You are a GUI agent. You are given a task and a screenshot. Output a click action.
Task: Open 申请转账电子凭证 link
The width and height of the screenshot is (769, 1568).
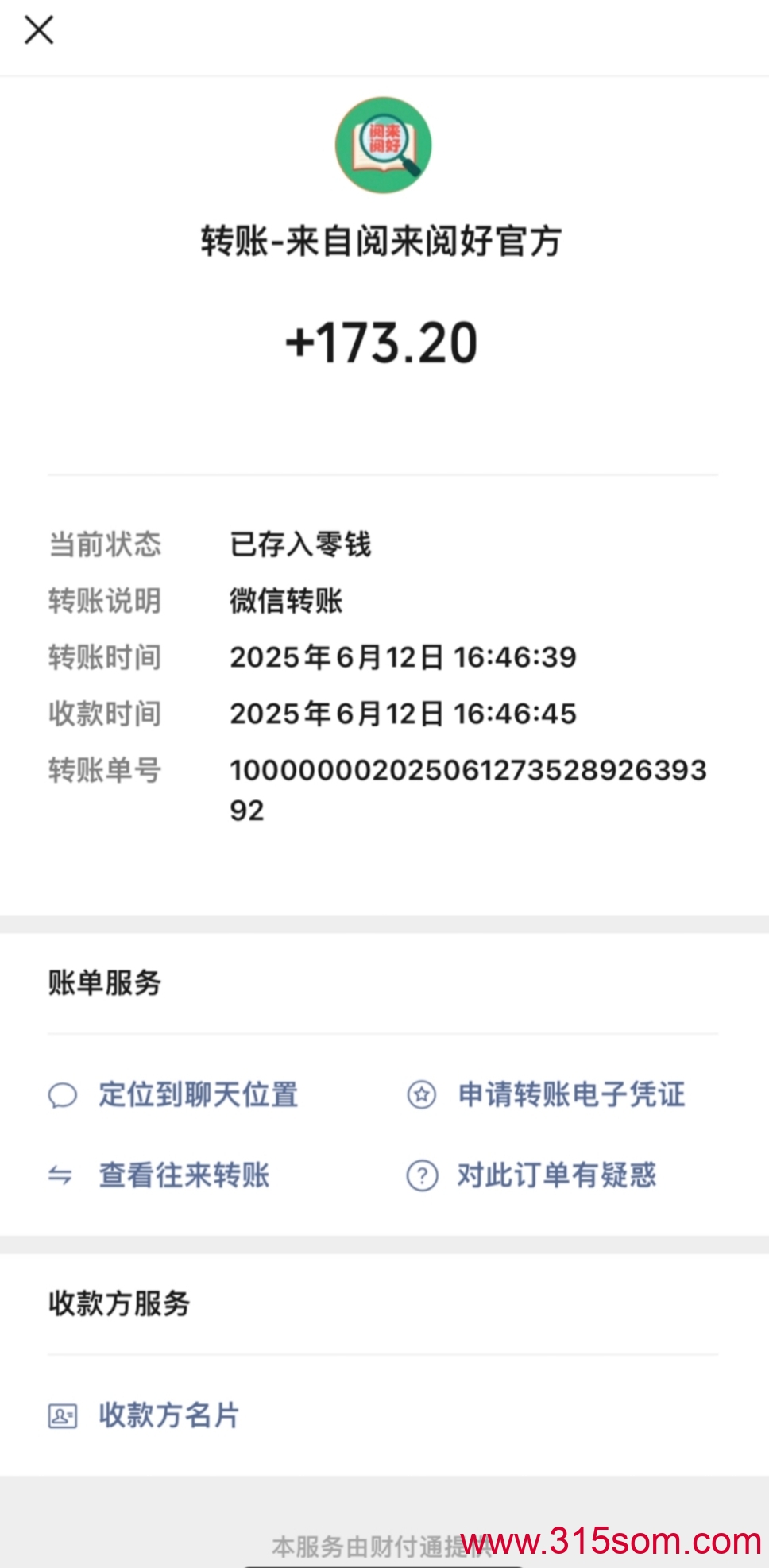point(570,1094)
